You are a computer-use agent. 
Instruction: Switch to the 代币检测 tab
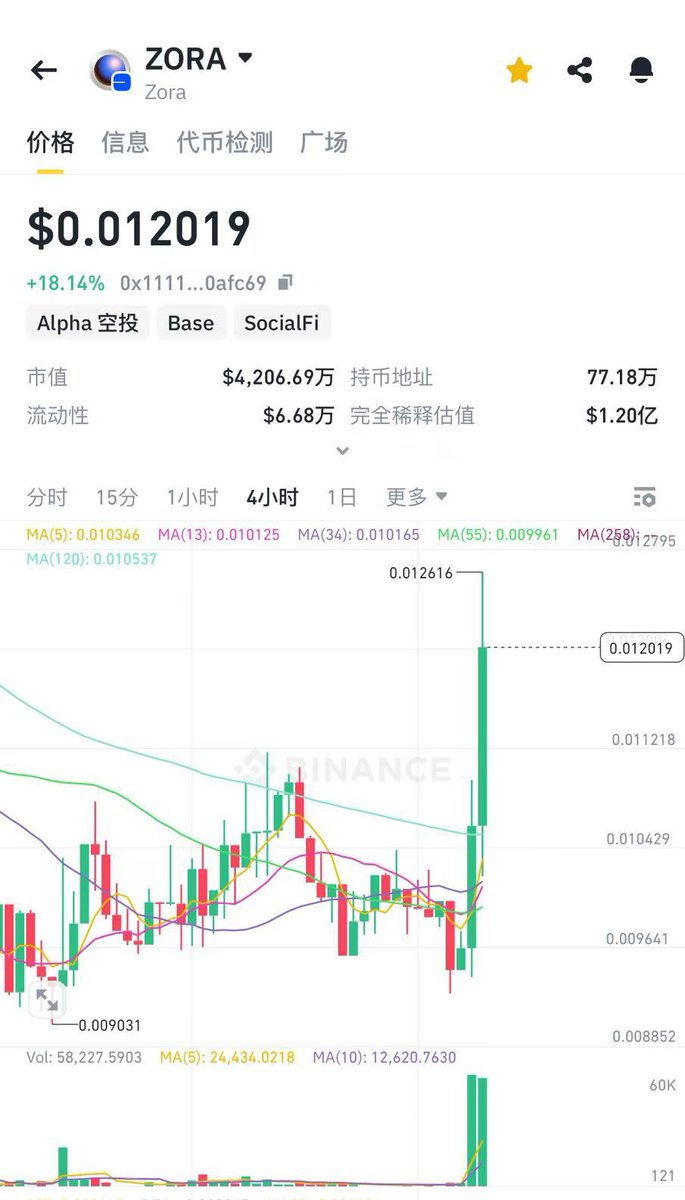224,142
